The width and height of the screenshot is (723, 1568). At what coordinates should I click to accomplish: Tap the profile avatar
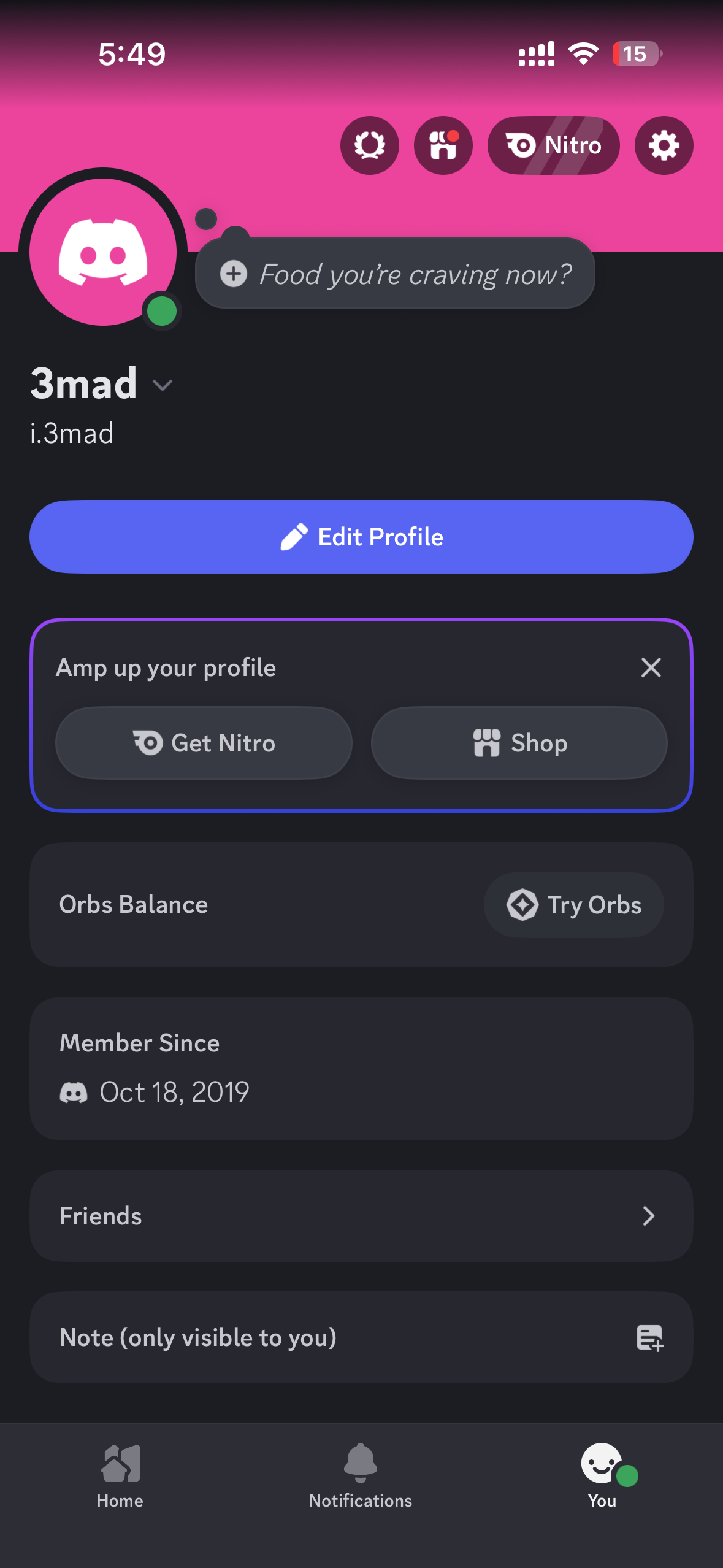point(103,252)
